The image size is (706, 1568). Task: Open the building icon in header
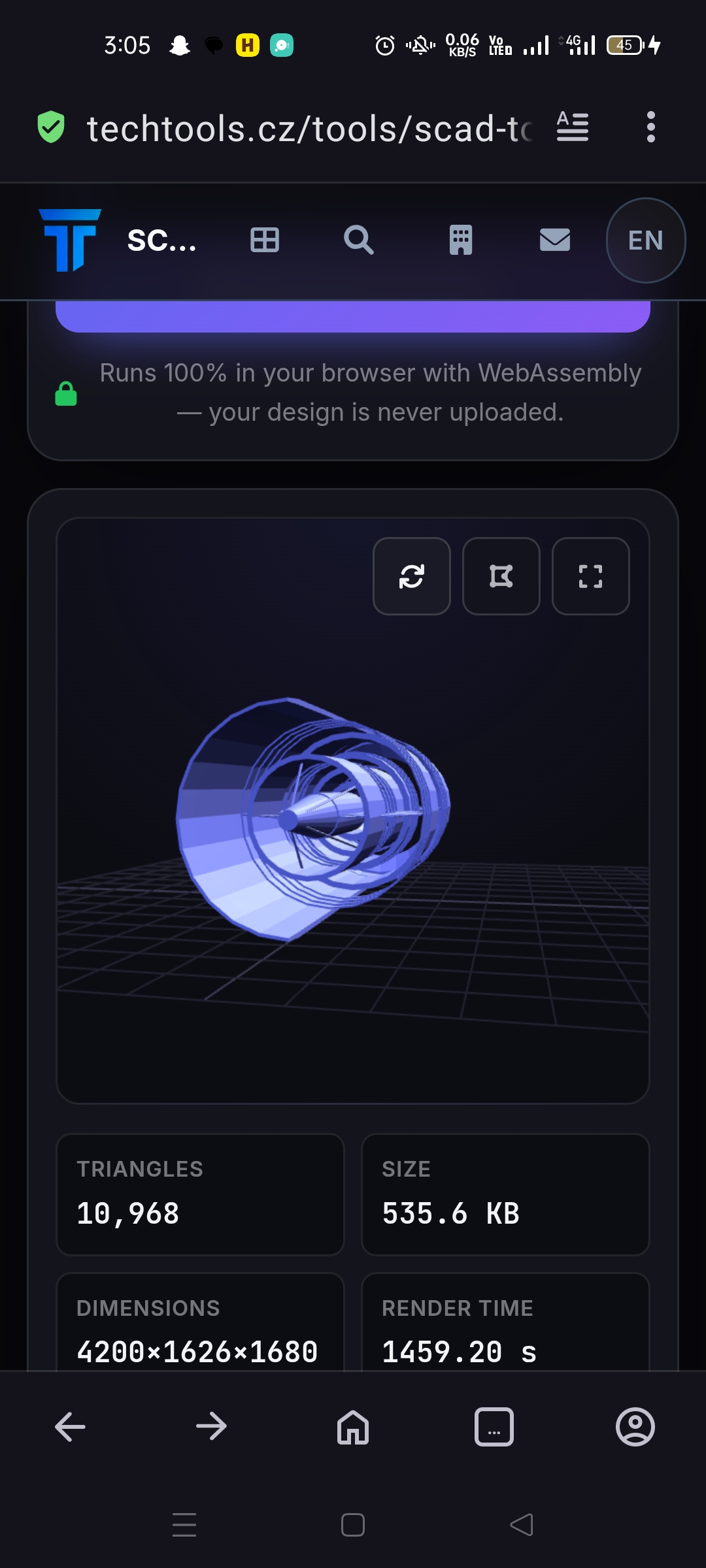click(461, 240)
